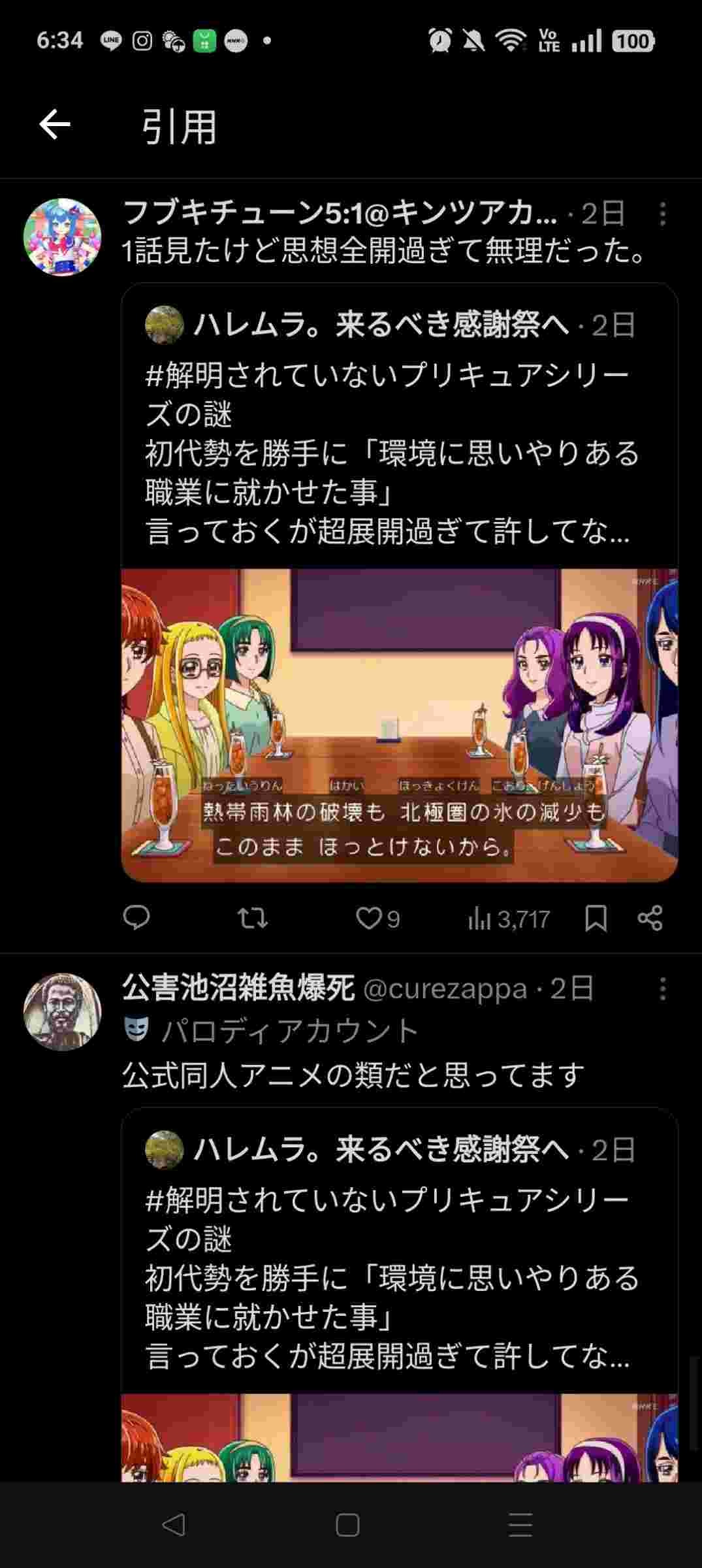Repost フブキチューン's post
Image resolution: width=702 pixels, height=1568 pixels.
pos(252,918)
